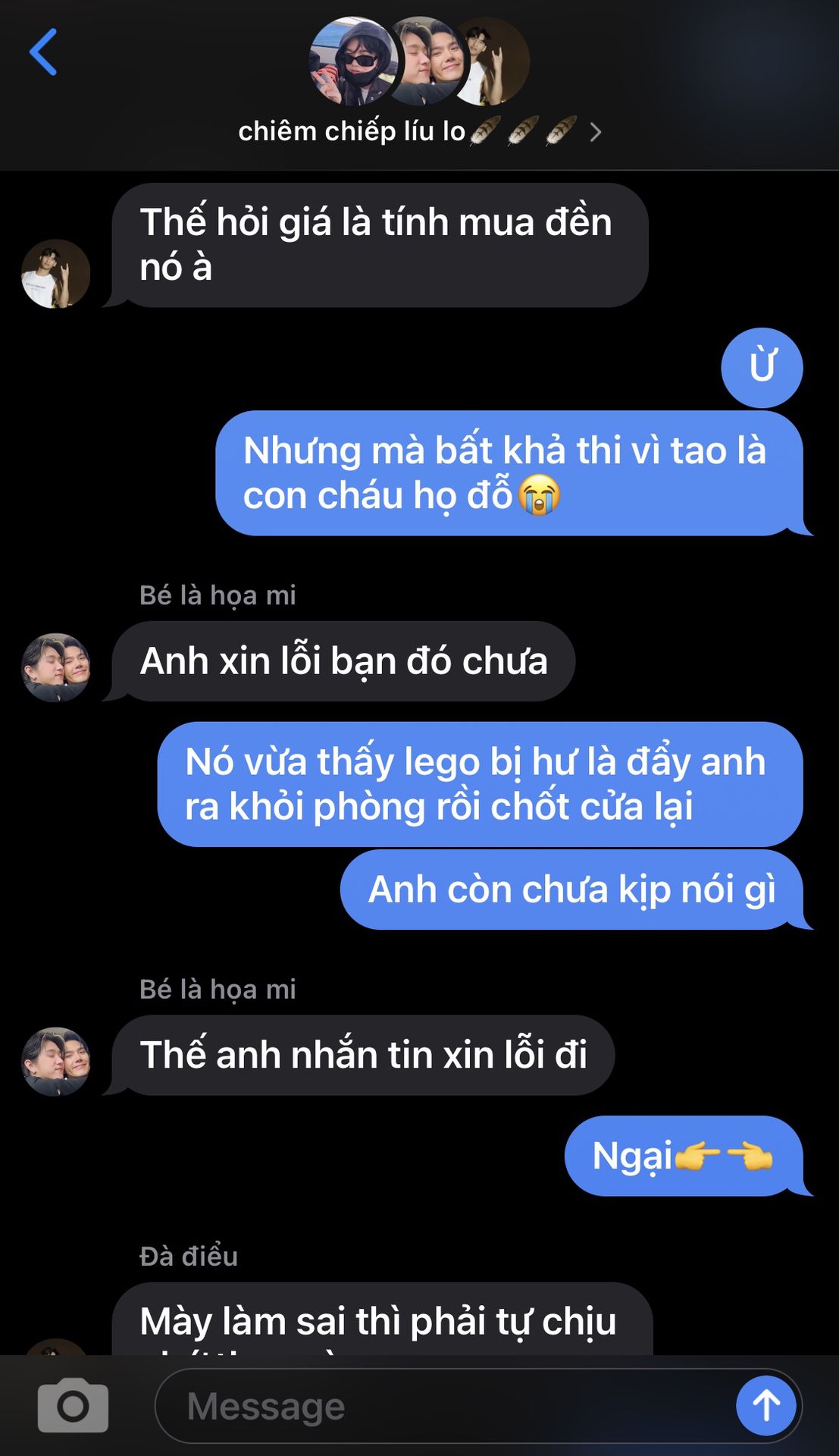The image size is (839, 1456).
Task: Go back to the conversation list
Action: point(43,52)
